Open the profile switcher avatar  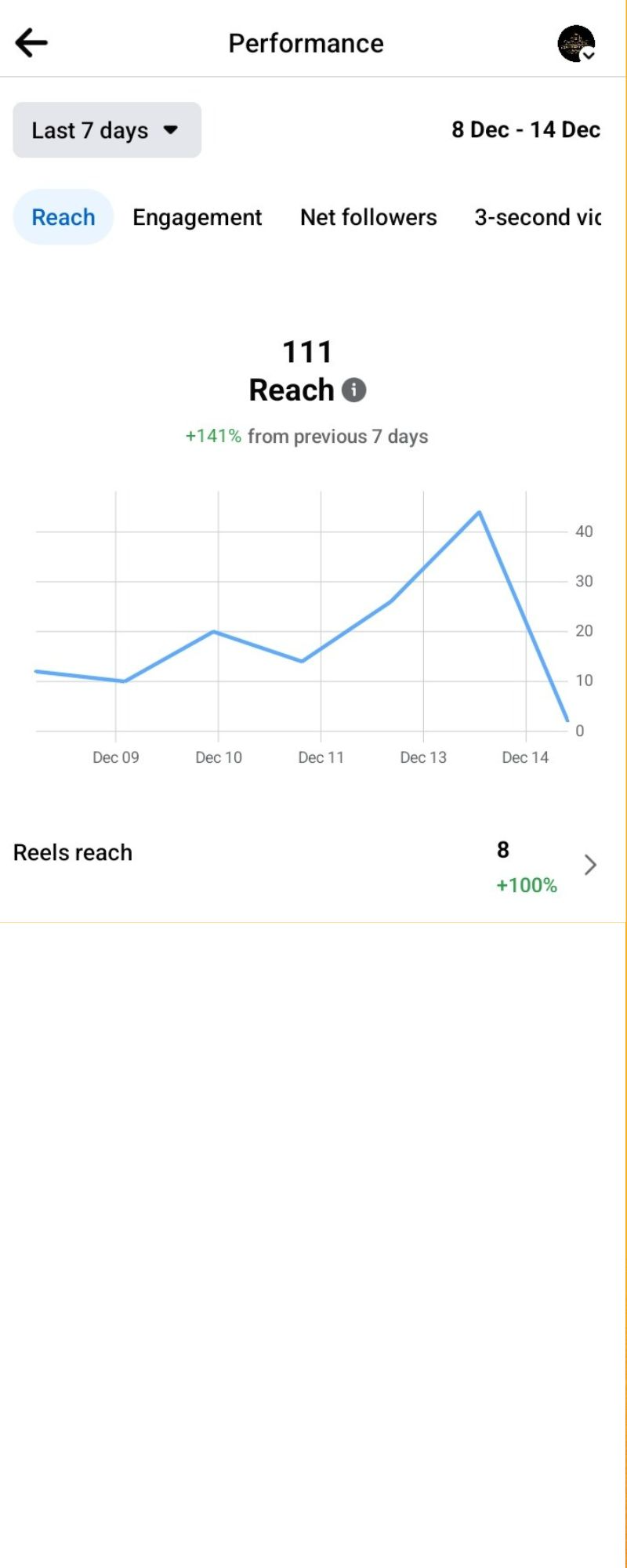click(576, 44)
